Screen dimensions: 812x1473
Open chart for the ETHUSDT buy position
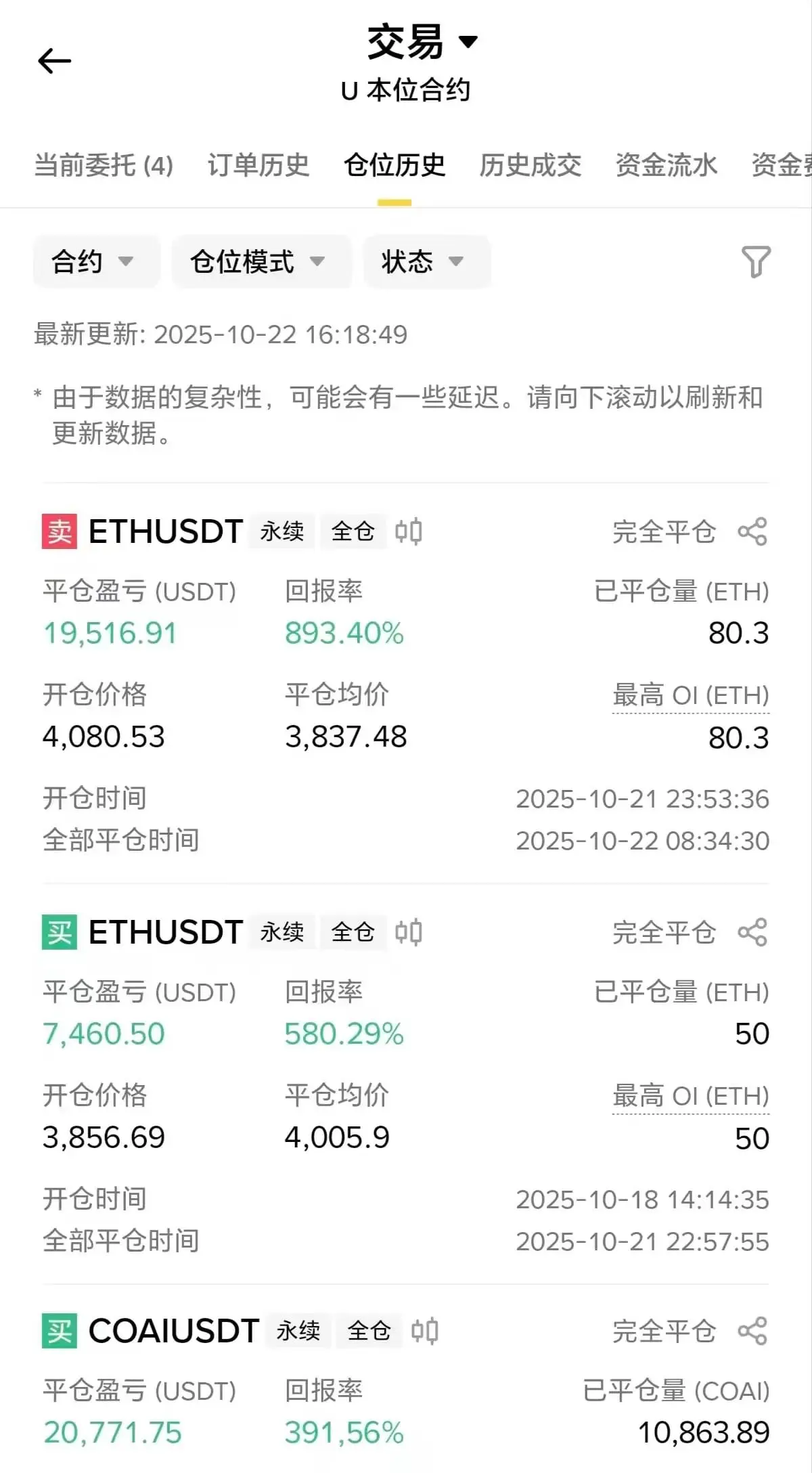(x=409, y=932)
